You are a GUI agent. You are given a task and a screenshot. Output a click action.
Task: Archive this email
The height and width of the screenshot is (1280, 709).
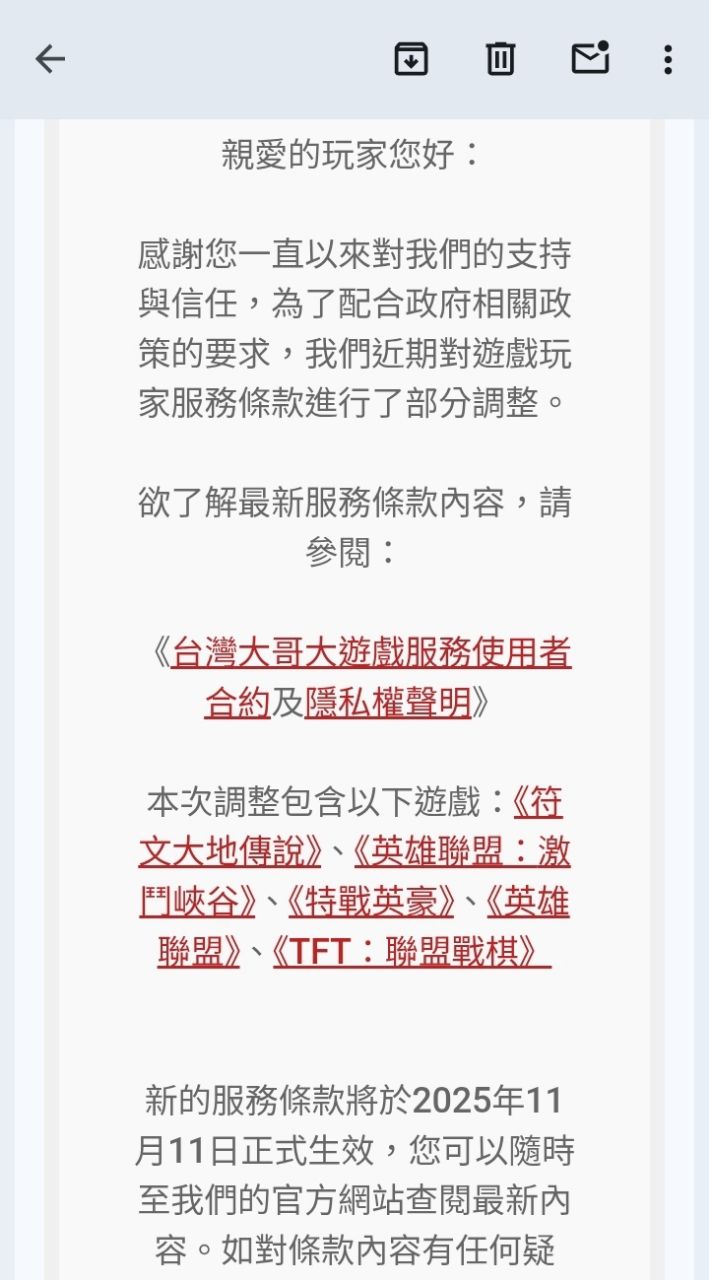pos(411,60)
